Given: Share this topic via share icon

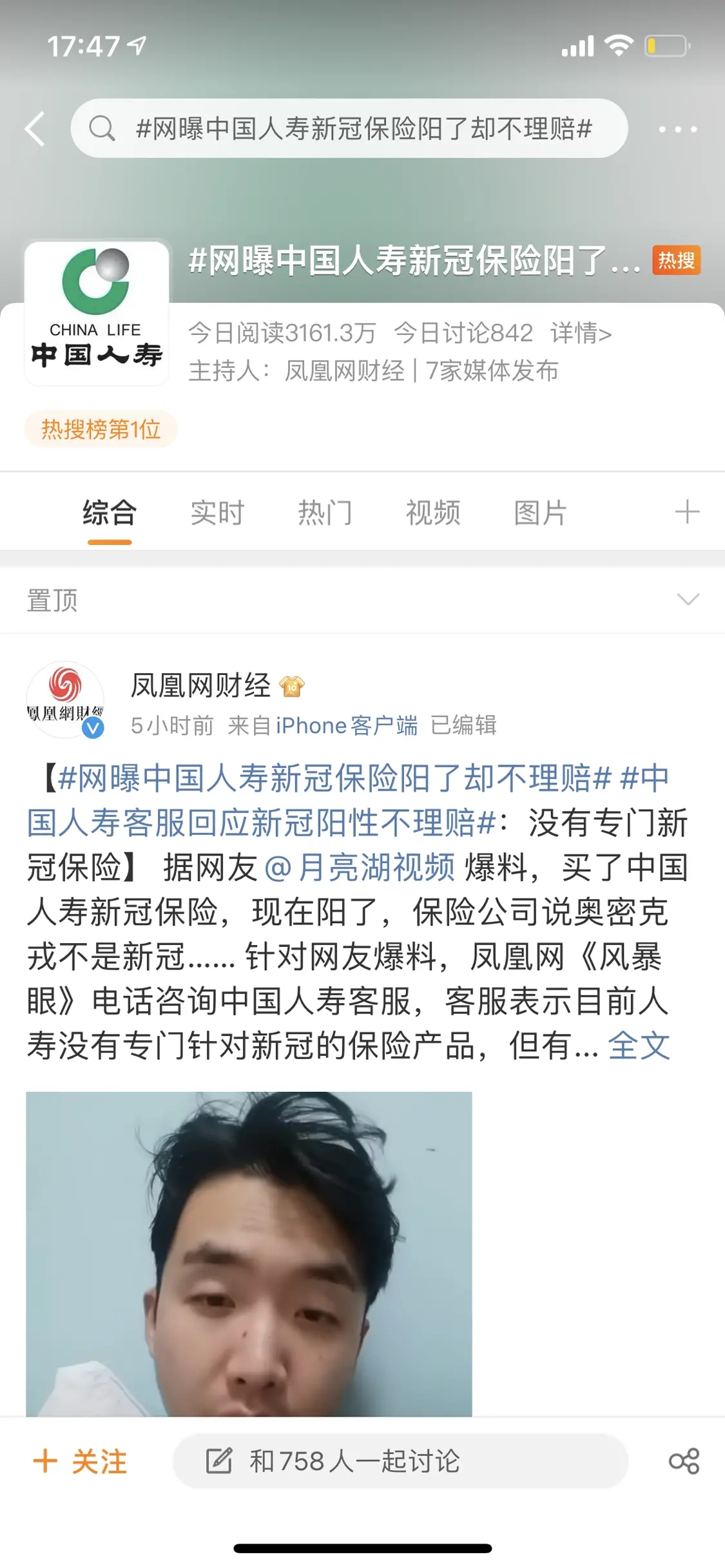Looking at the screenshot, I should click(x=684, y=1461).
